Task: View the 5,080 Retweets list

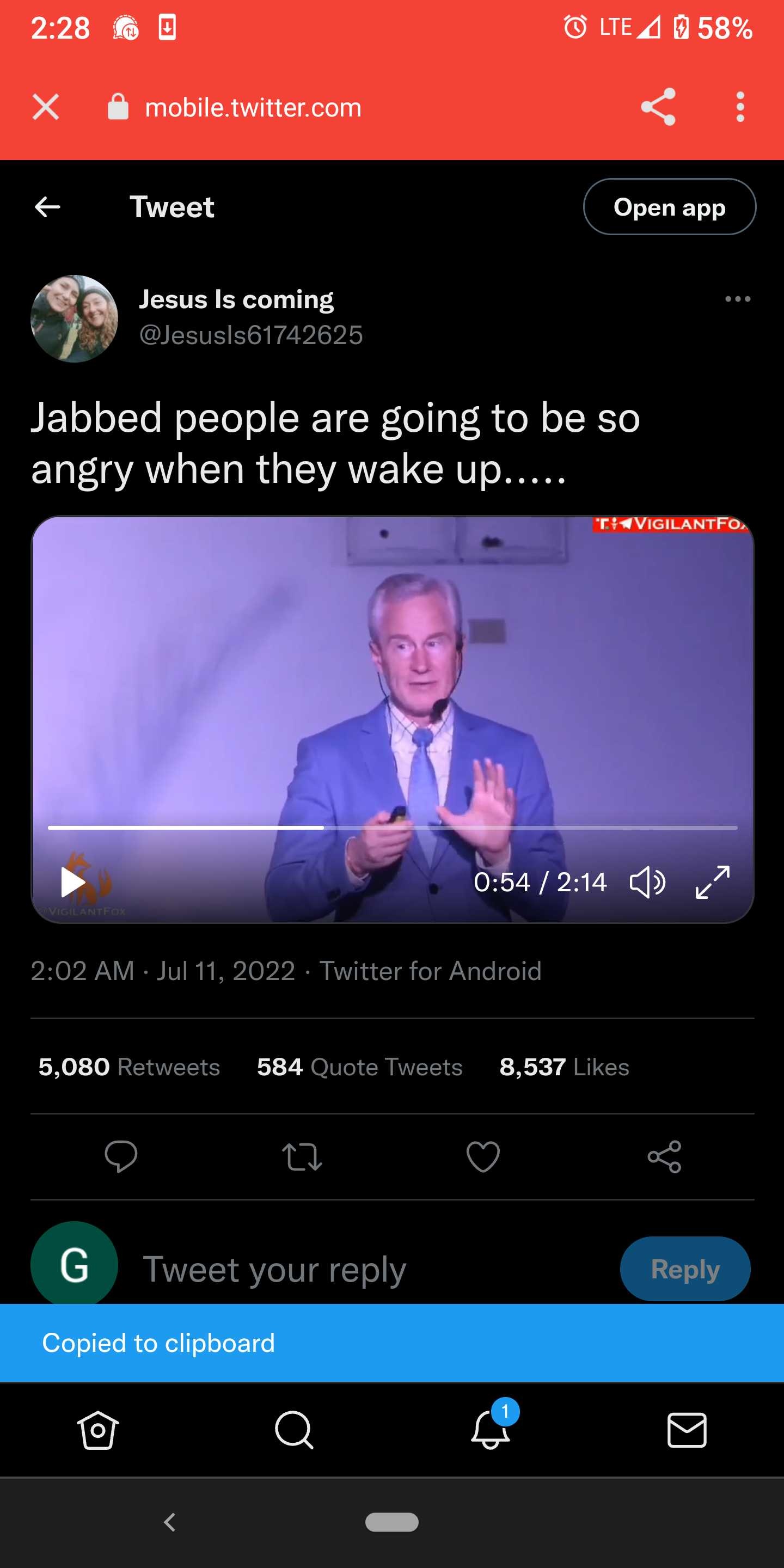Action: 129,1067
